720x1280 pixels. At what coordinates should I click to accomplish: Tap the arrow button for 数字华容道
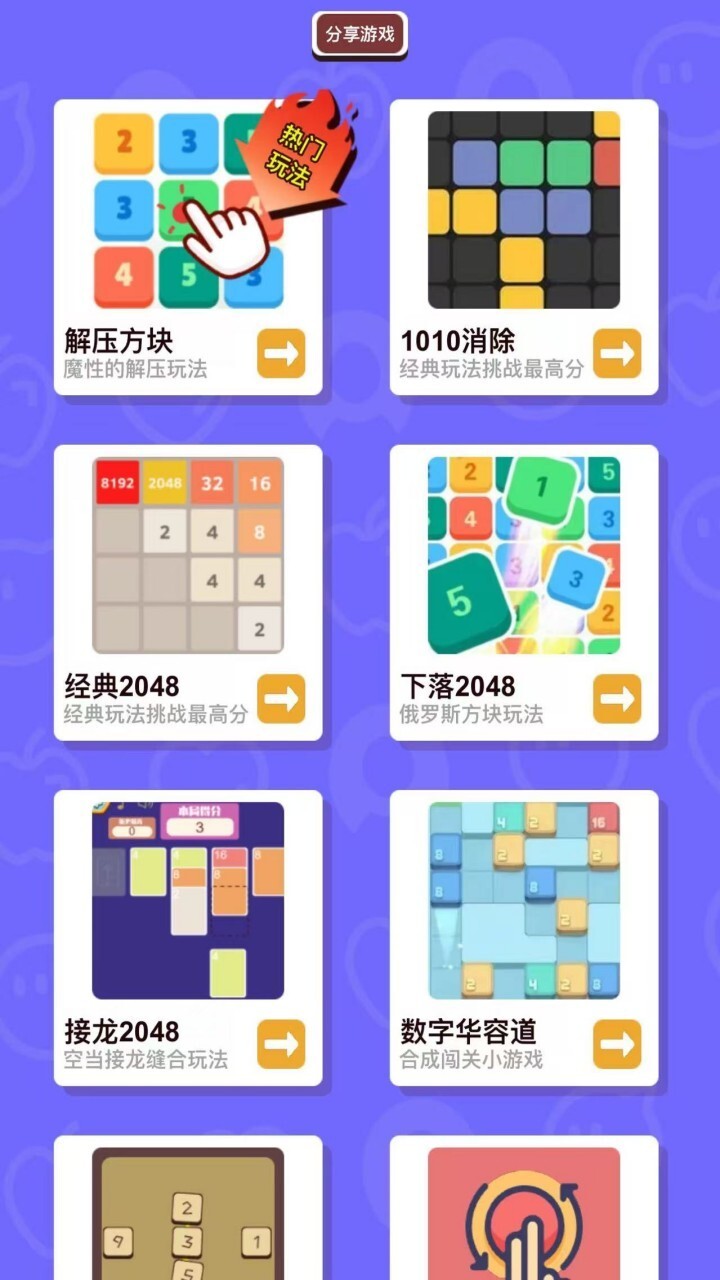click(617, 1044)
